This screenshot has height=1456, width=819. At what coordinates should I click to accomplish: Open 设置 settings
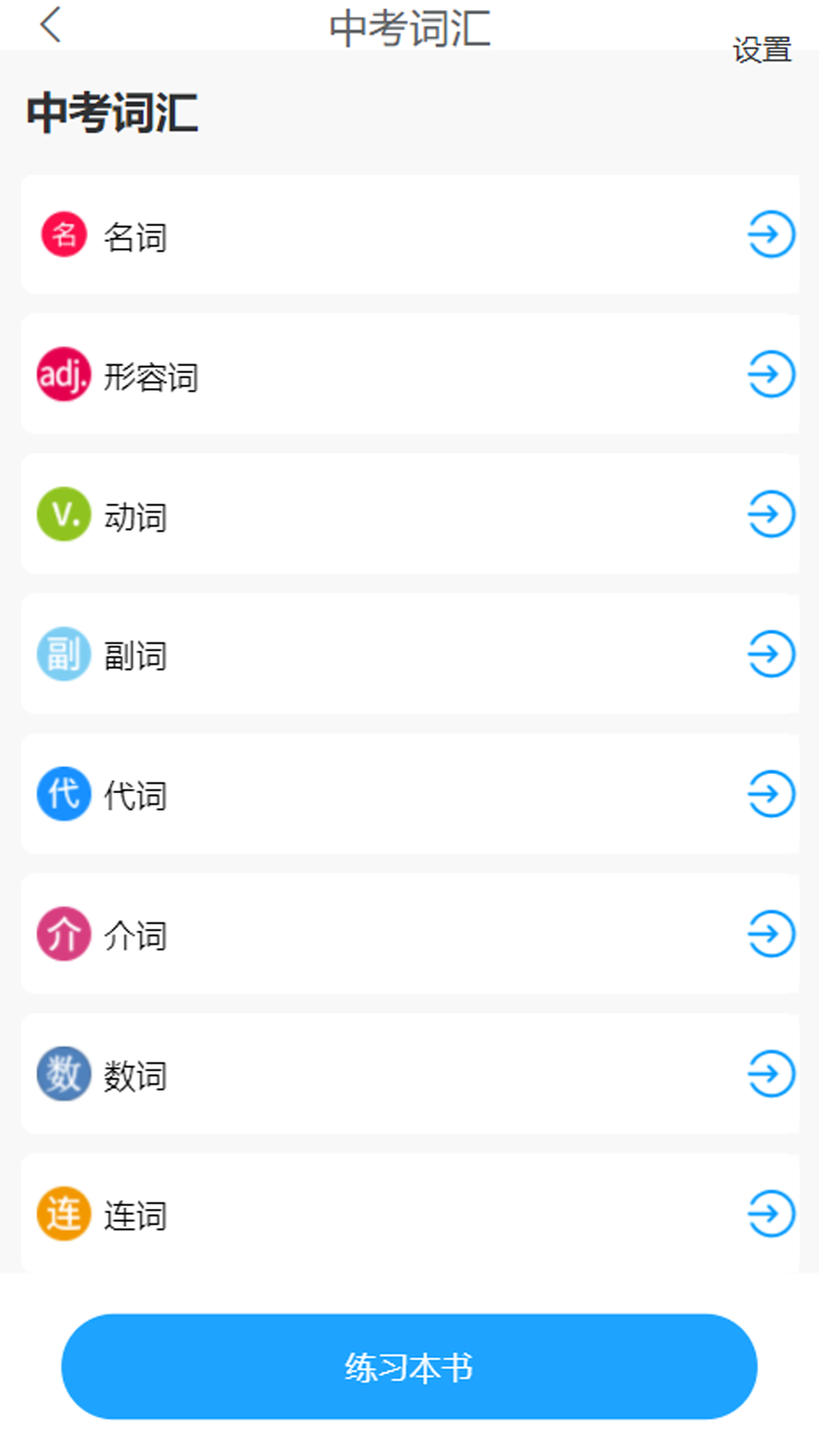click(x=761, y=50)
